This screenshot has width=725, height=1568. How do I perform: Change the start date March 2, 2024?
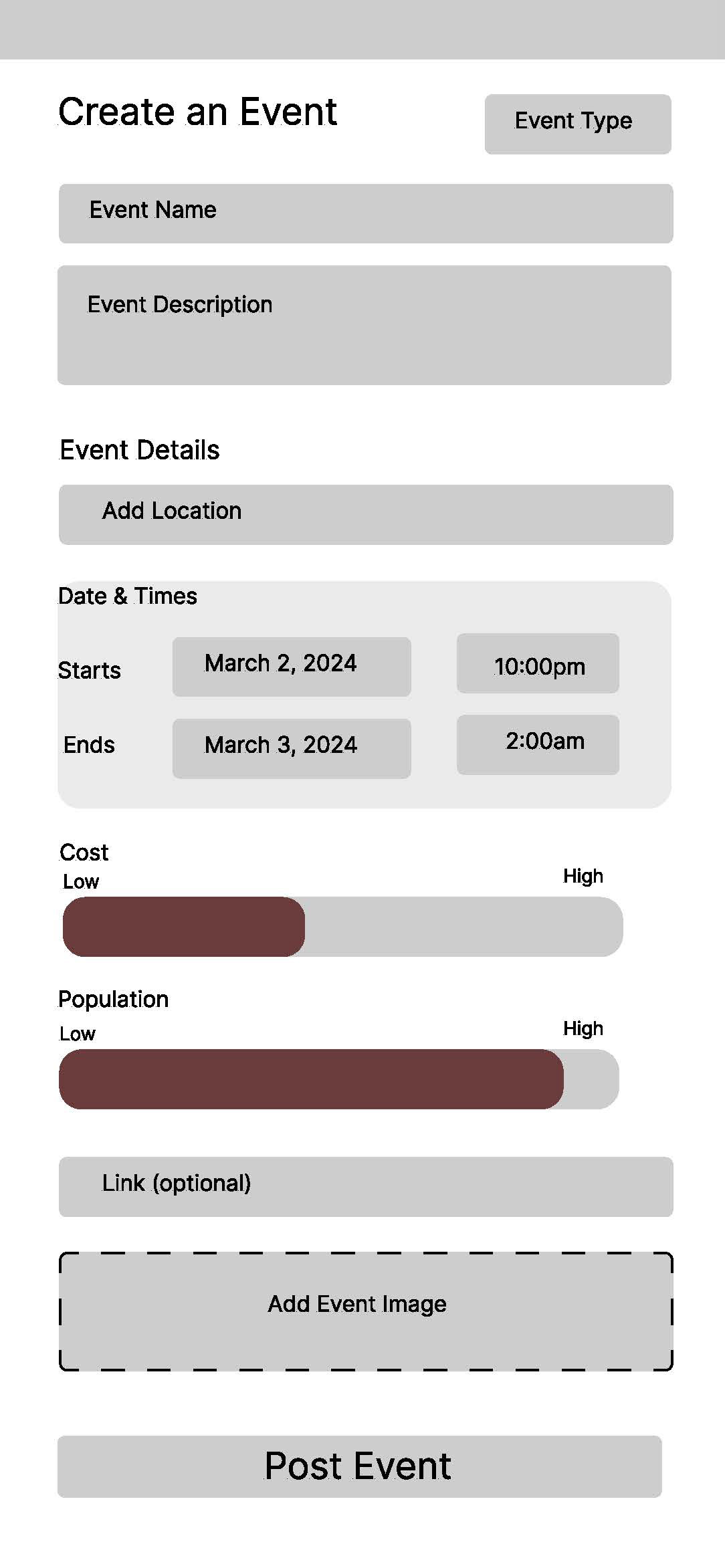coord(292,667)
